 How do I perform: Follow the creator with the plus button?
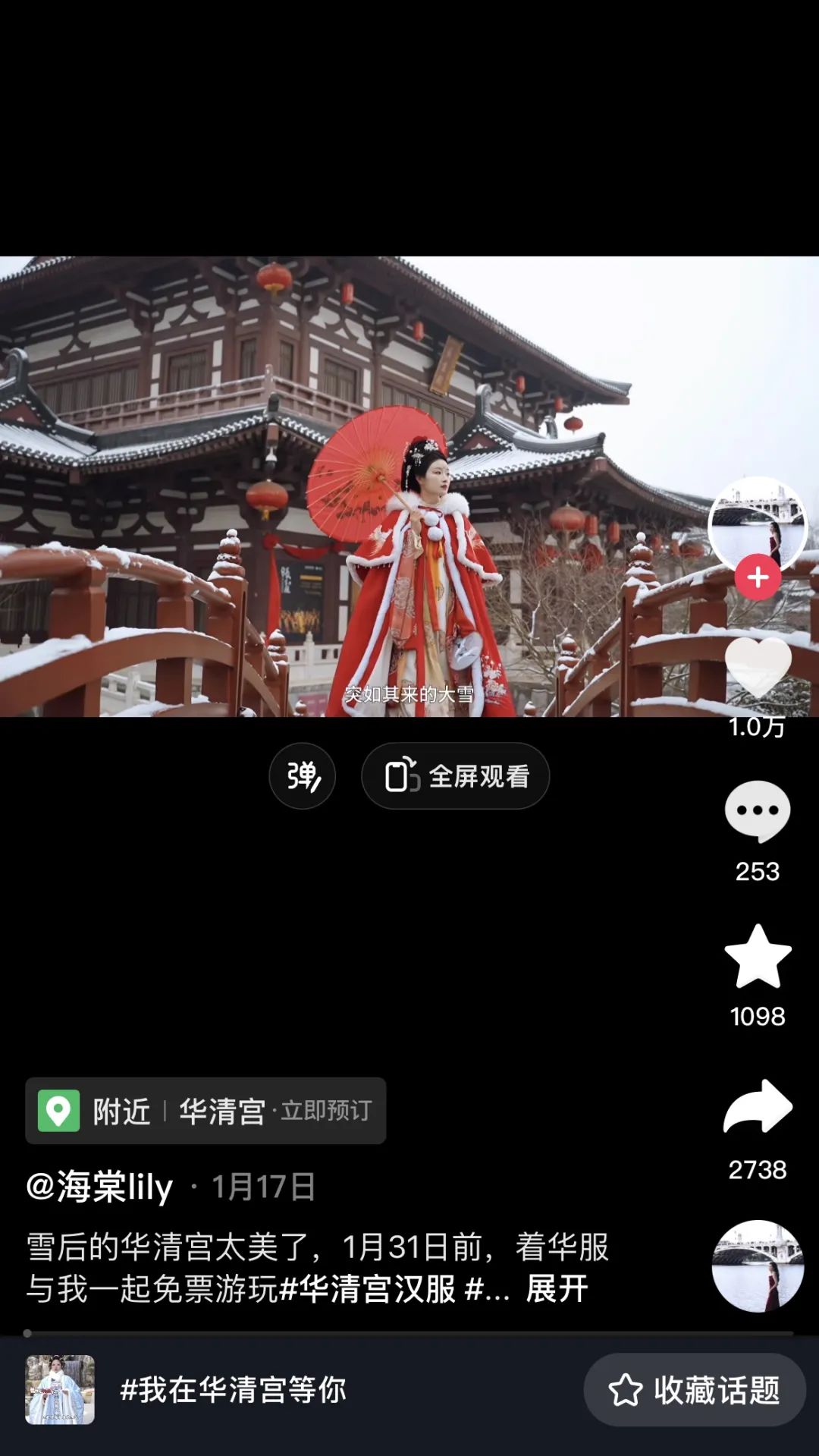click(757, 577)
